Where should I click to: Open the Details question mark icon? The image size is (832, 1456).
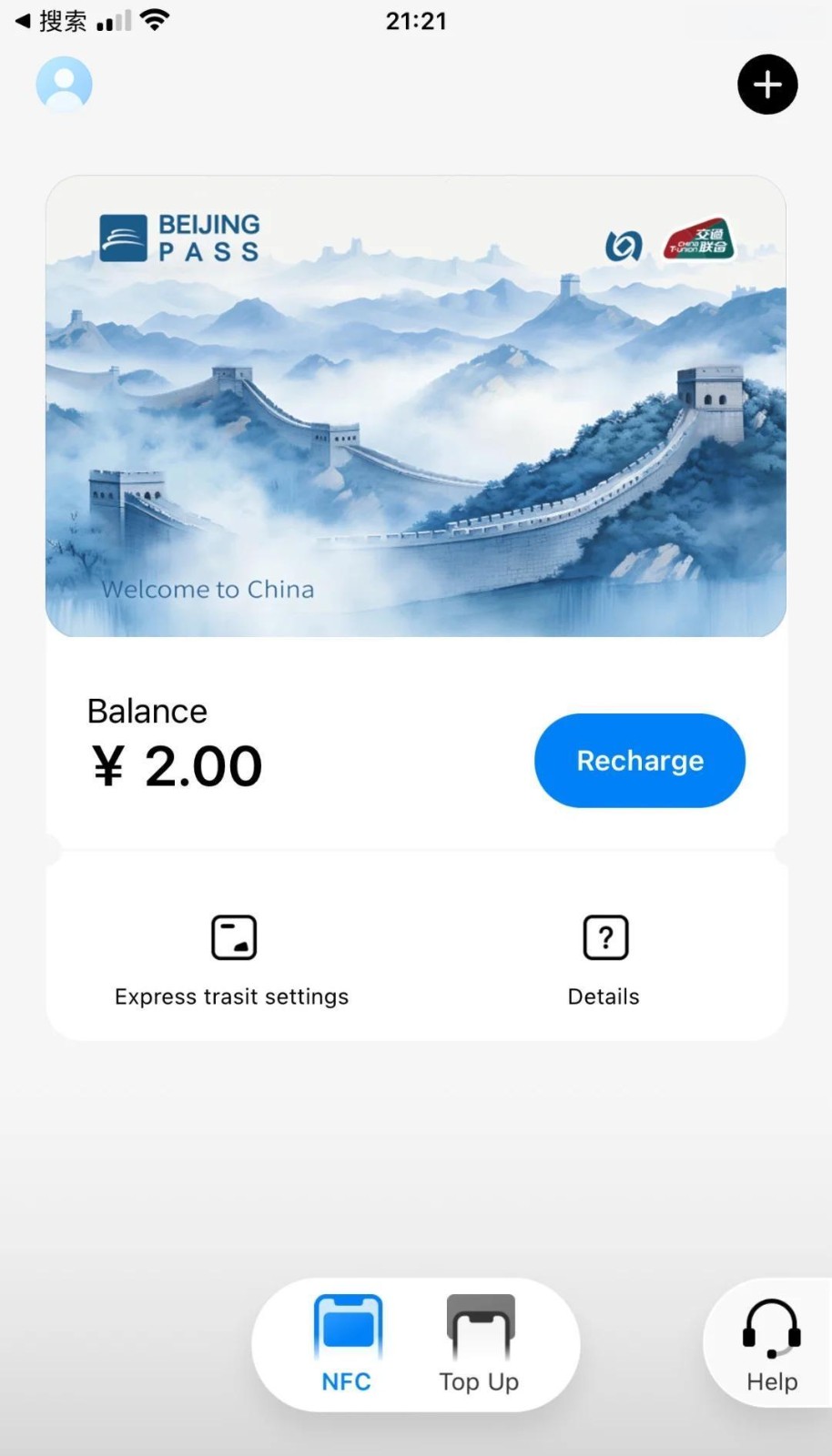[604, 937]
